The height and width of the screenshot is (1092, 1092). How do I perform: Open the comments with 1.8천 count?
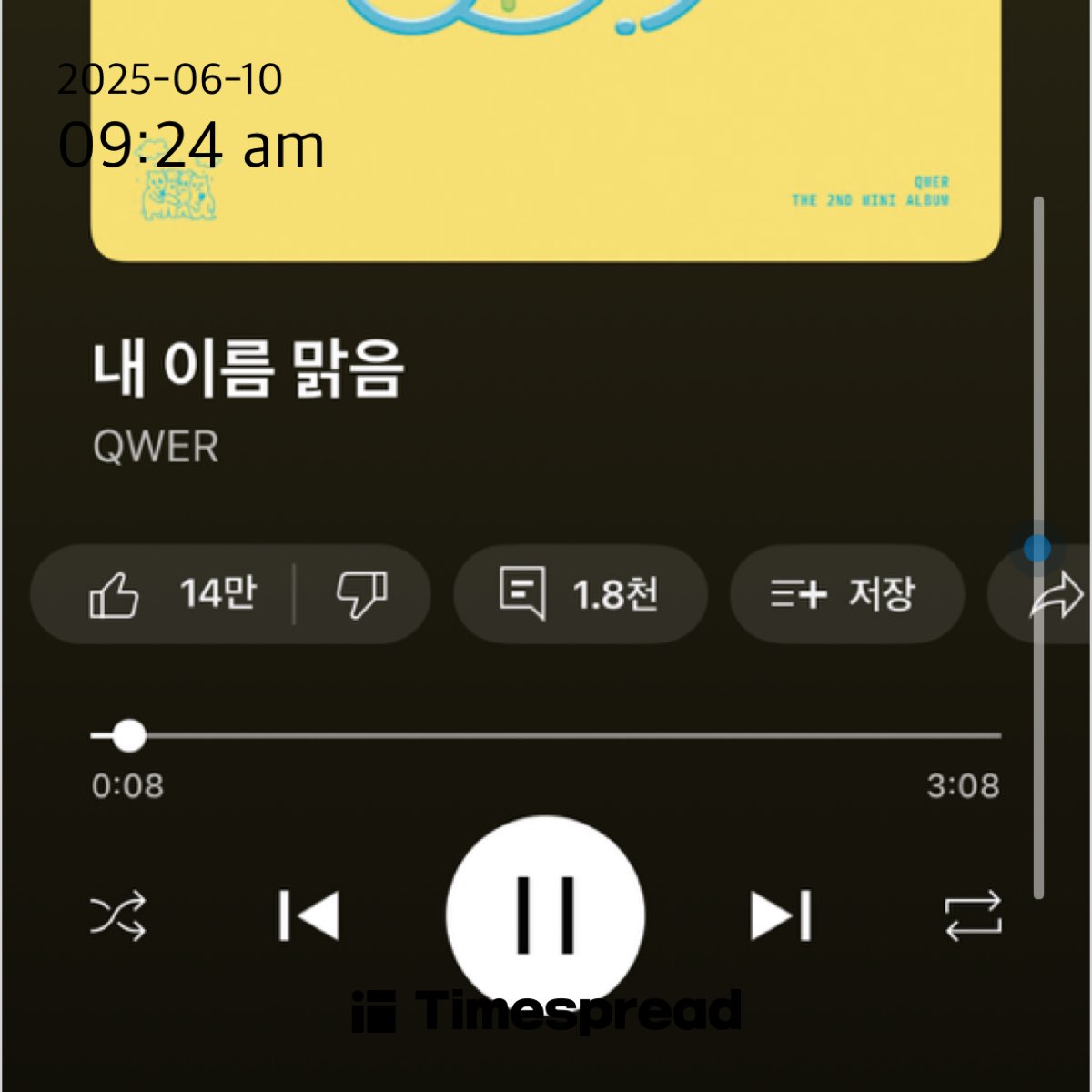coord(580,594)
